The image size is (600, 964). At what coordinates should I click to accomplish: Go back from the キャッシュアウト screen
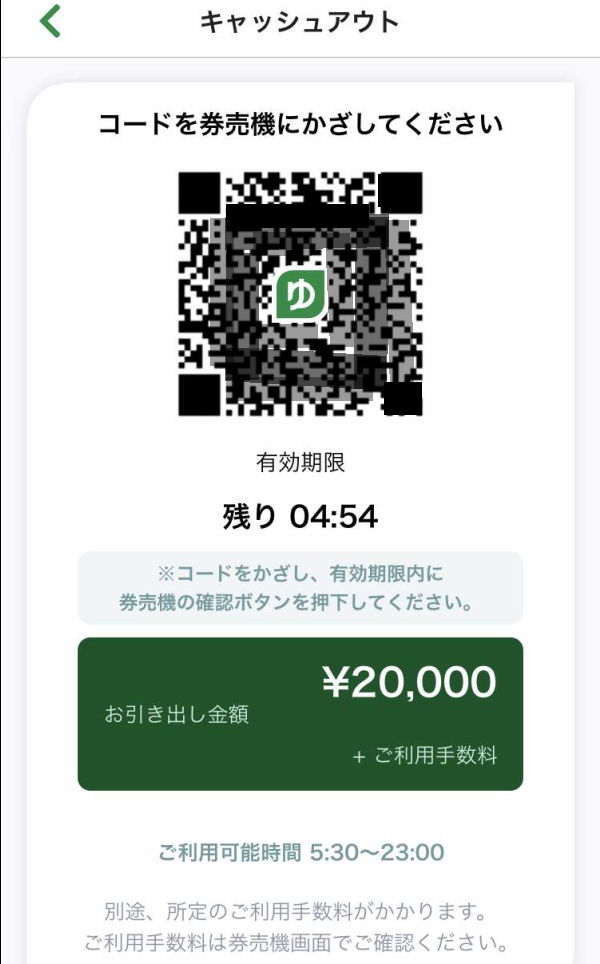pyautogui.click(x=50, y=22)
